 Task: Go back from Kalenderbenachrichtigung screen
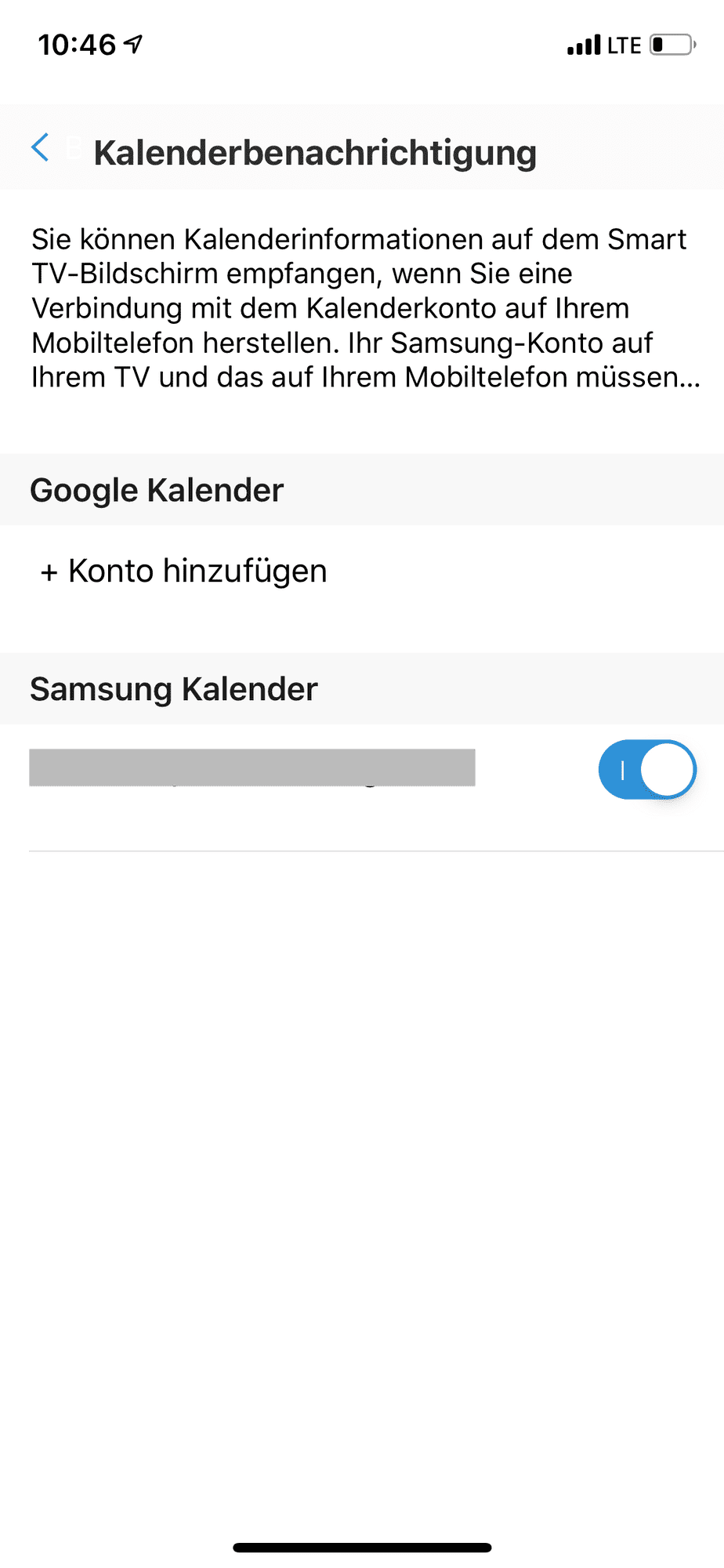[x=41, y=147]
